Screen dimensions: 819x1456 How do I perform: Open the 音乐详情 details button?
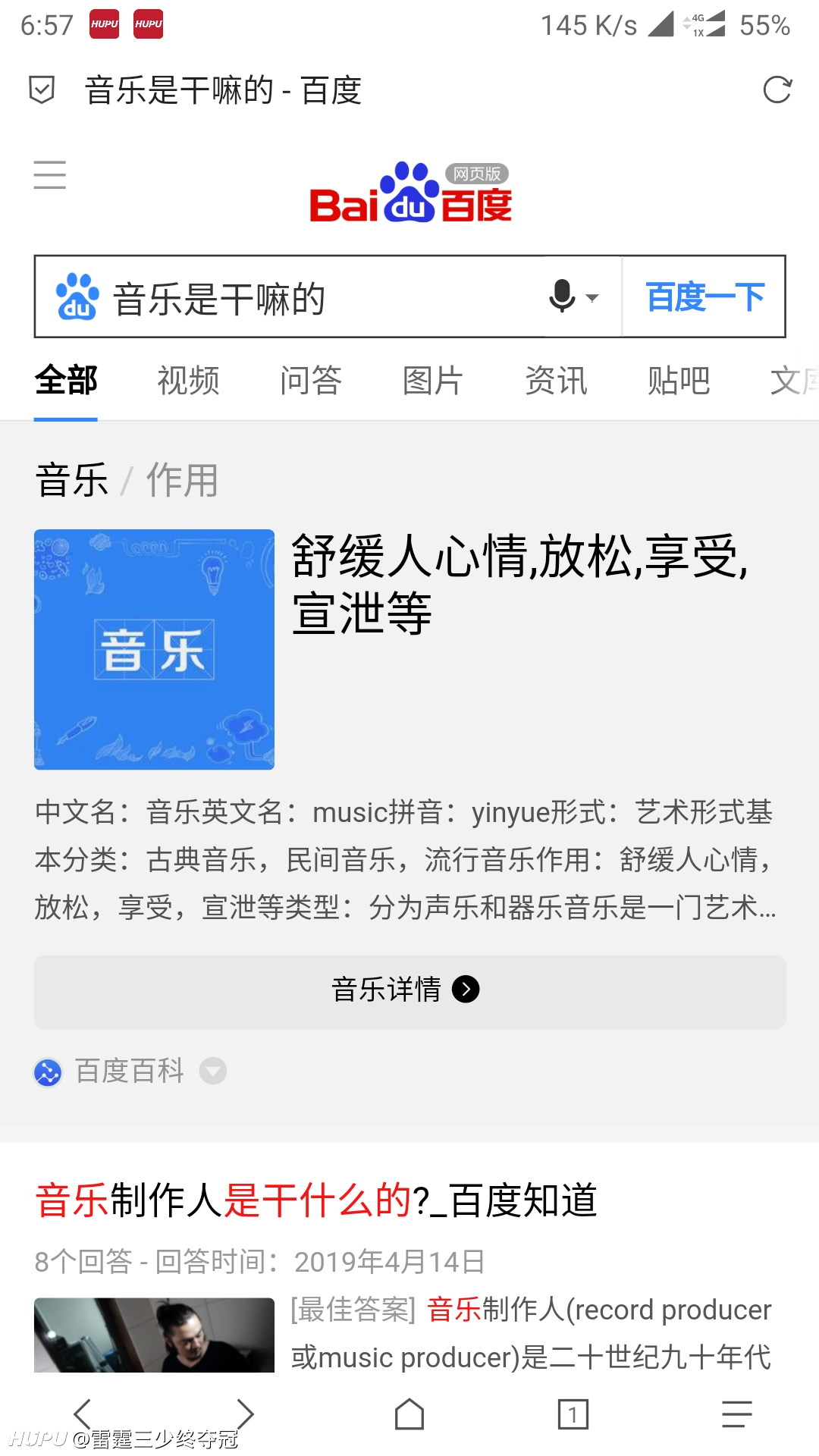pos(409,991)
